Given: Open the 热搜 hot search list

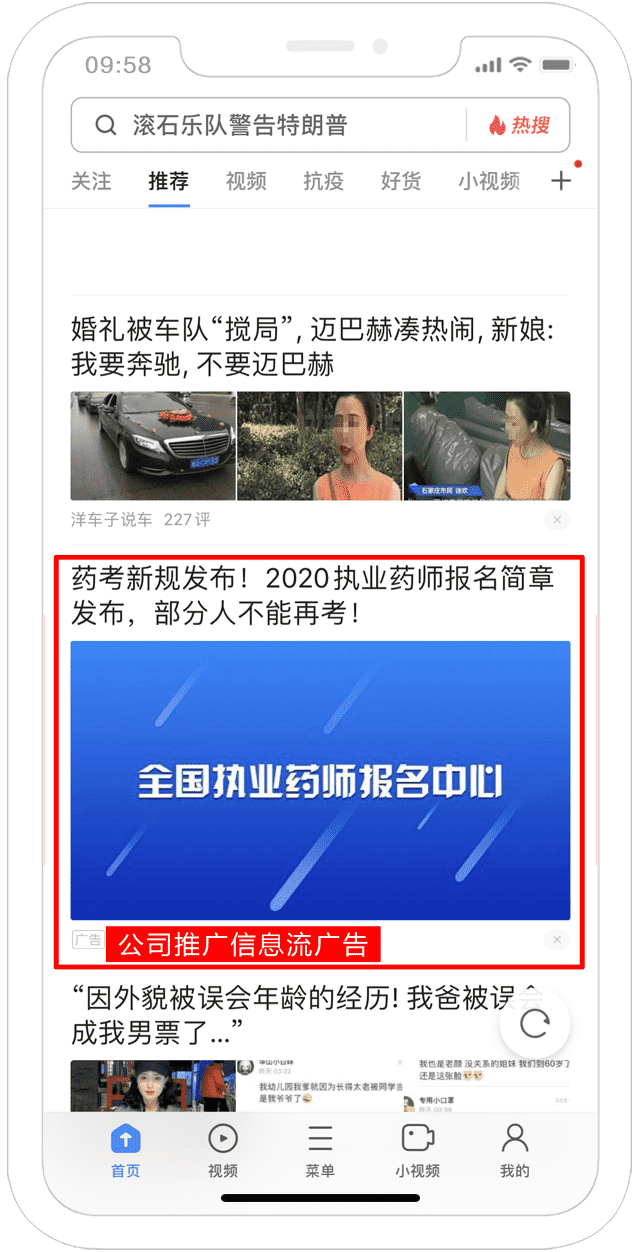Looking at the screenshot, I should click(x=518, y=125).
